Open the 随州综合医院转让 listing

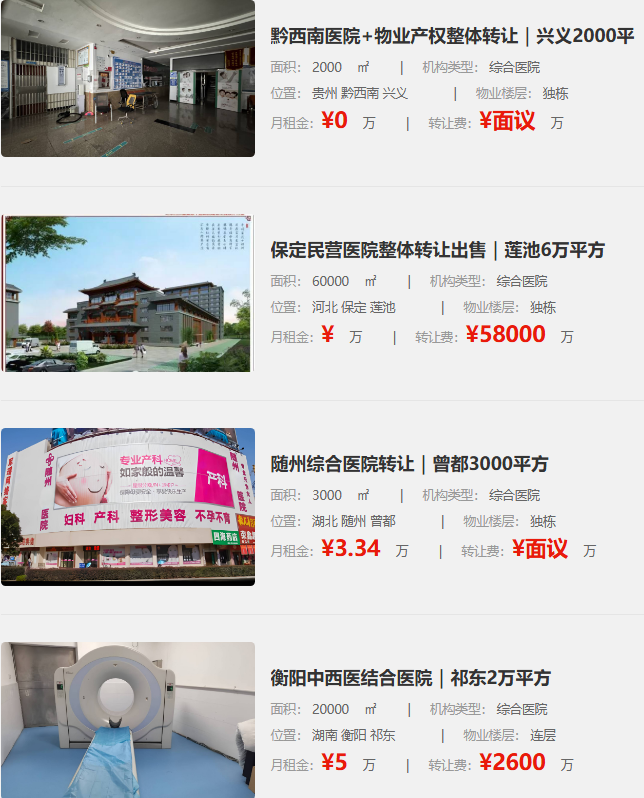[409, 464]
